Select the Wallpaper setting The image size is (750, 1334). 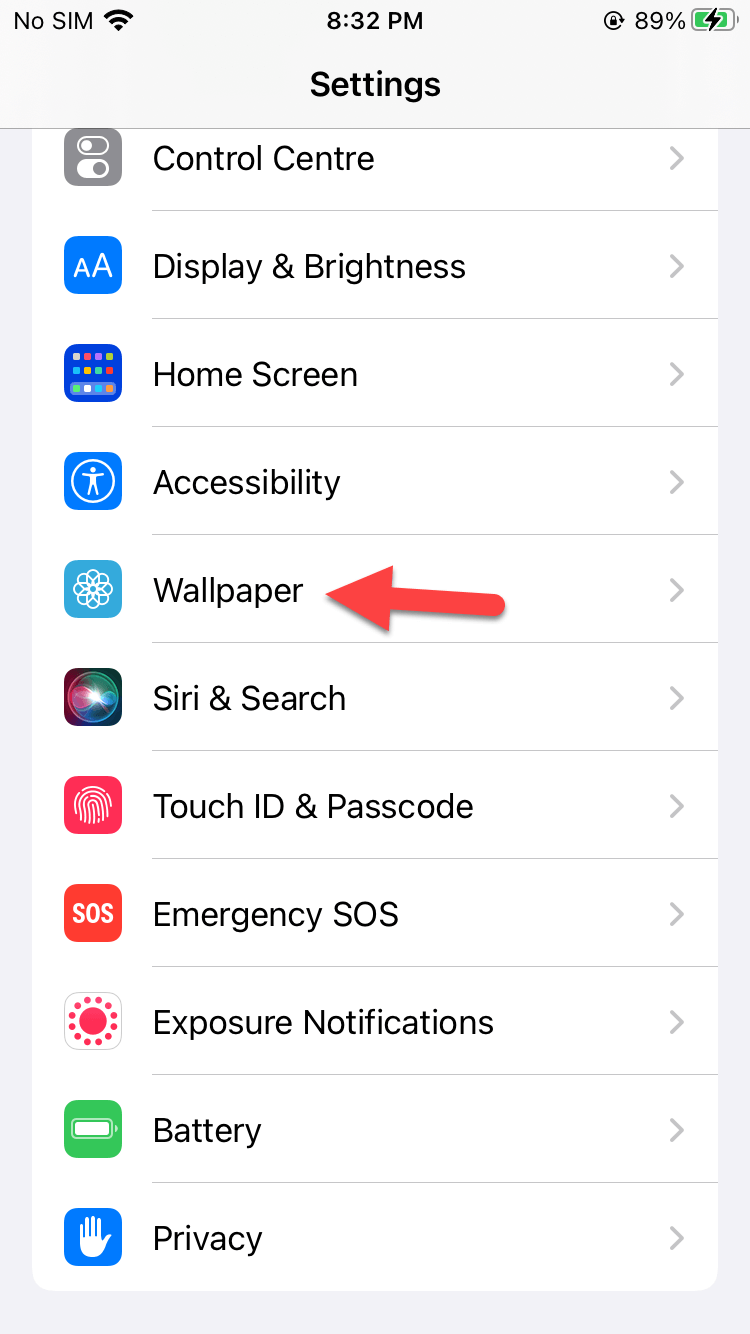click(228, 591)
